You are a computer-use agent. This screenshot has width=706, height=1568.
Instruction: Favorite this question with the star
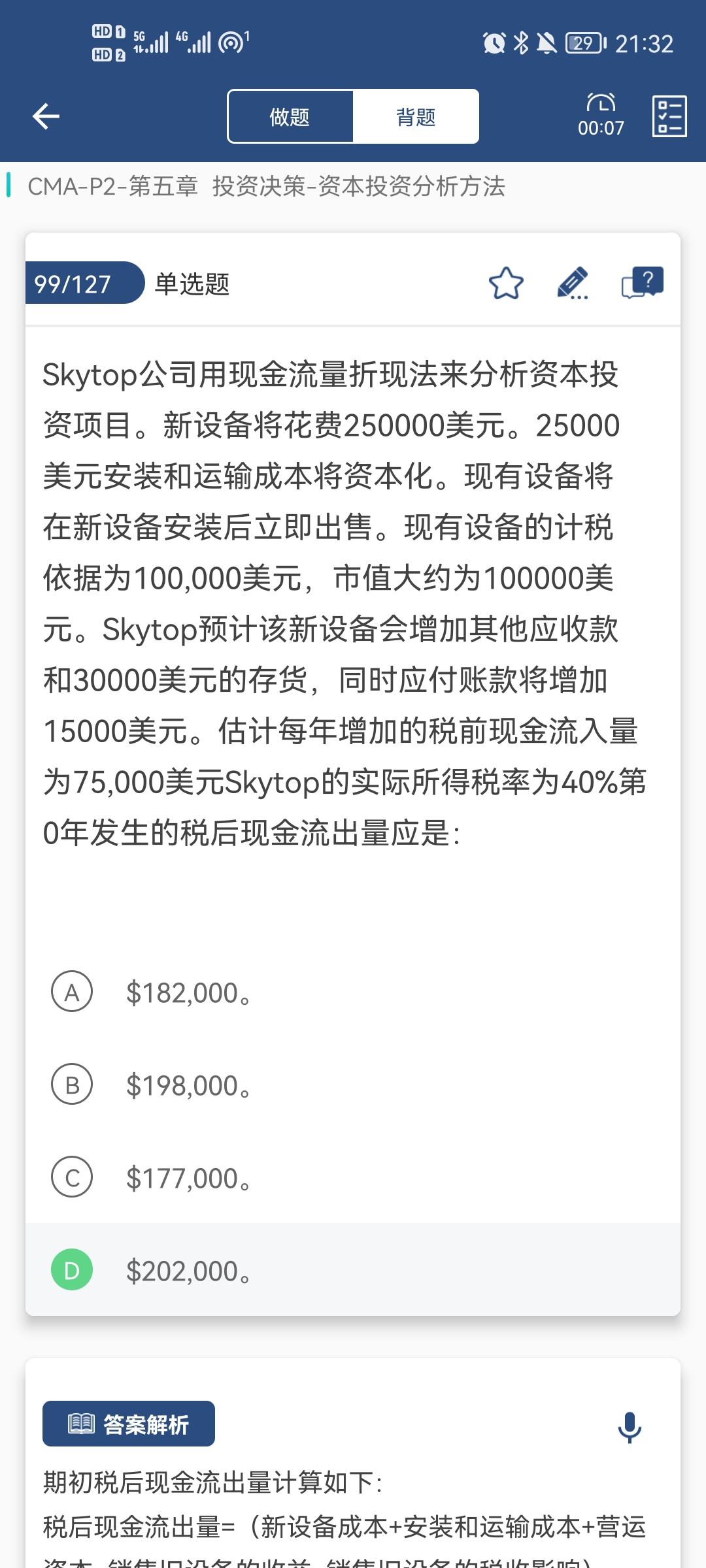506,284
